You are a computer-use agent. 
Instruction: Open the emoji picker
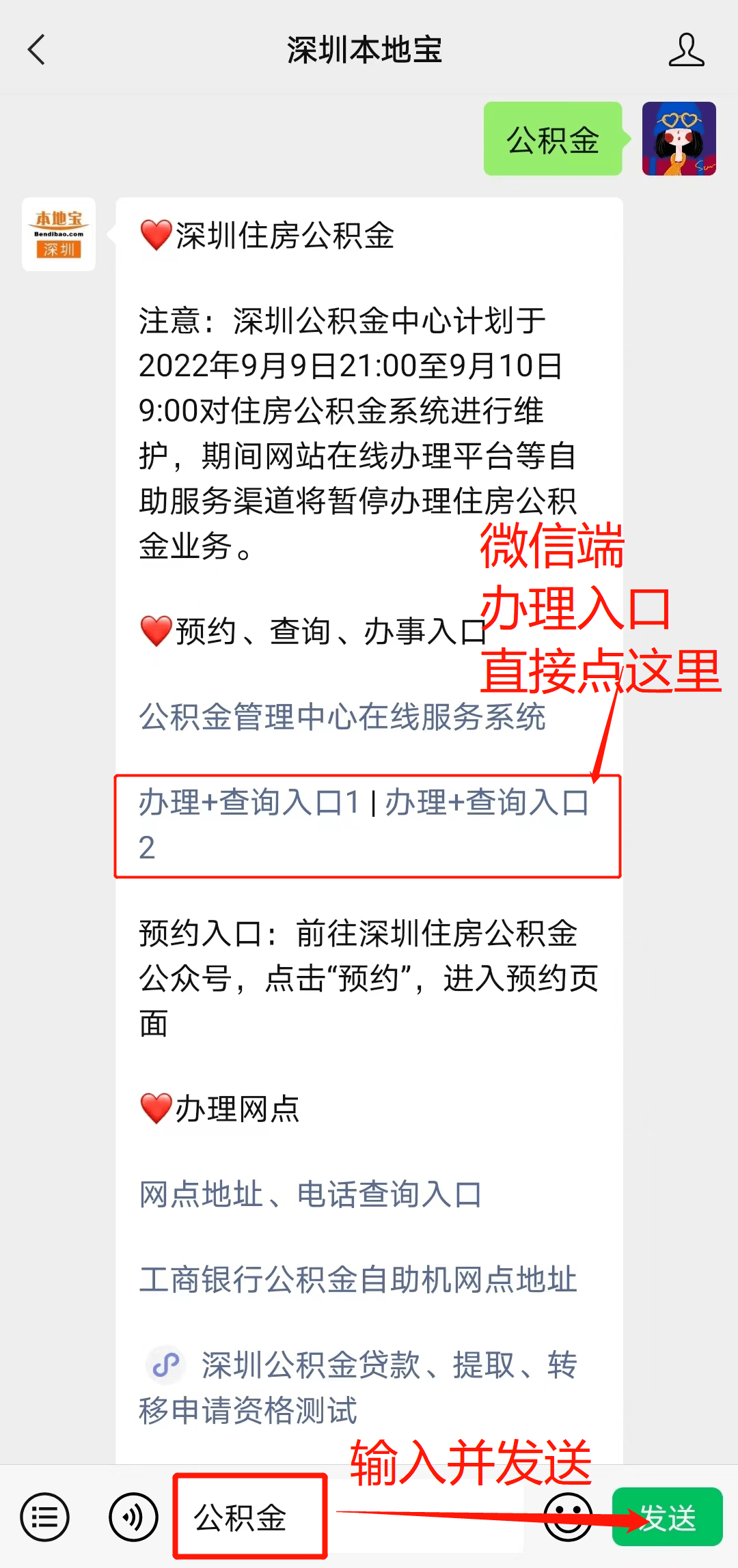coord(567,1517)
